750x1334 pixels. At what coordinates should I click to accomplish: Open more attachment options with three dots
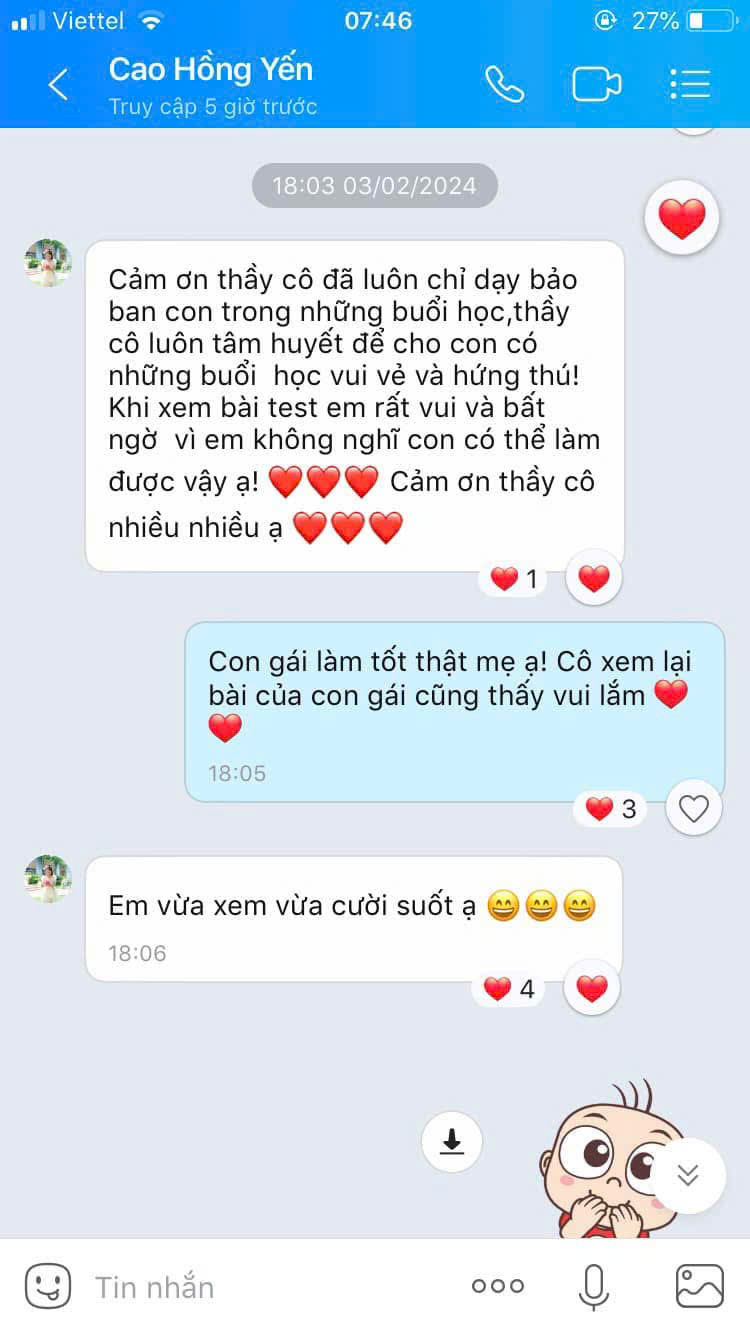[x=498, y=1286]
